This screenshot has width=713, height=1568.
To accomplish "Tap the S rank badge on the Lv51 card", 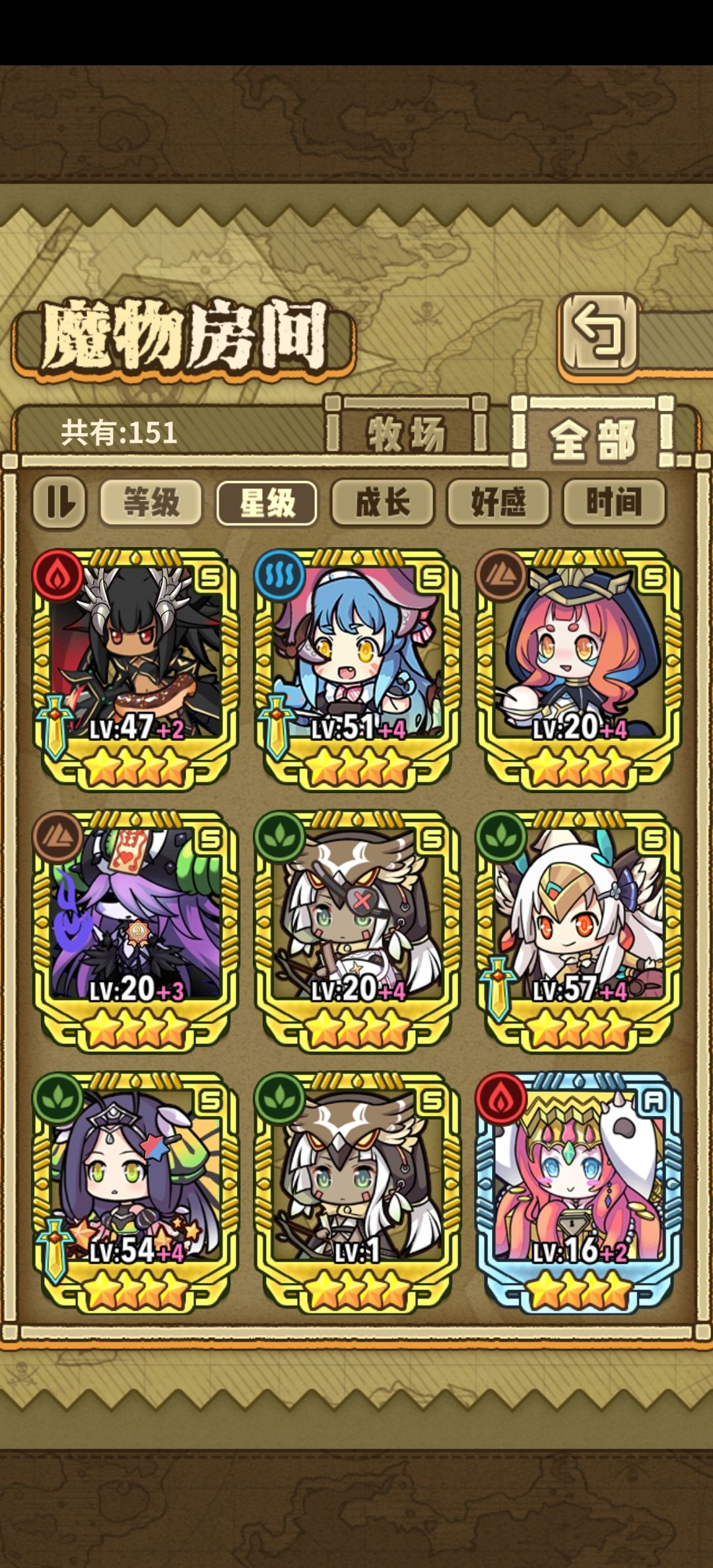I will [x=432, y=577].
